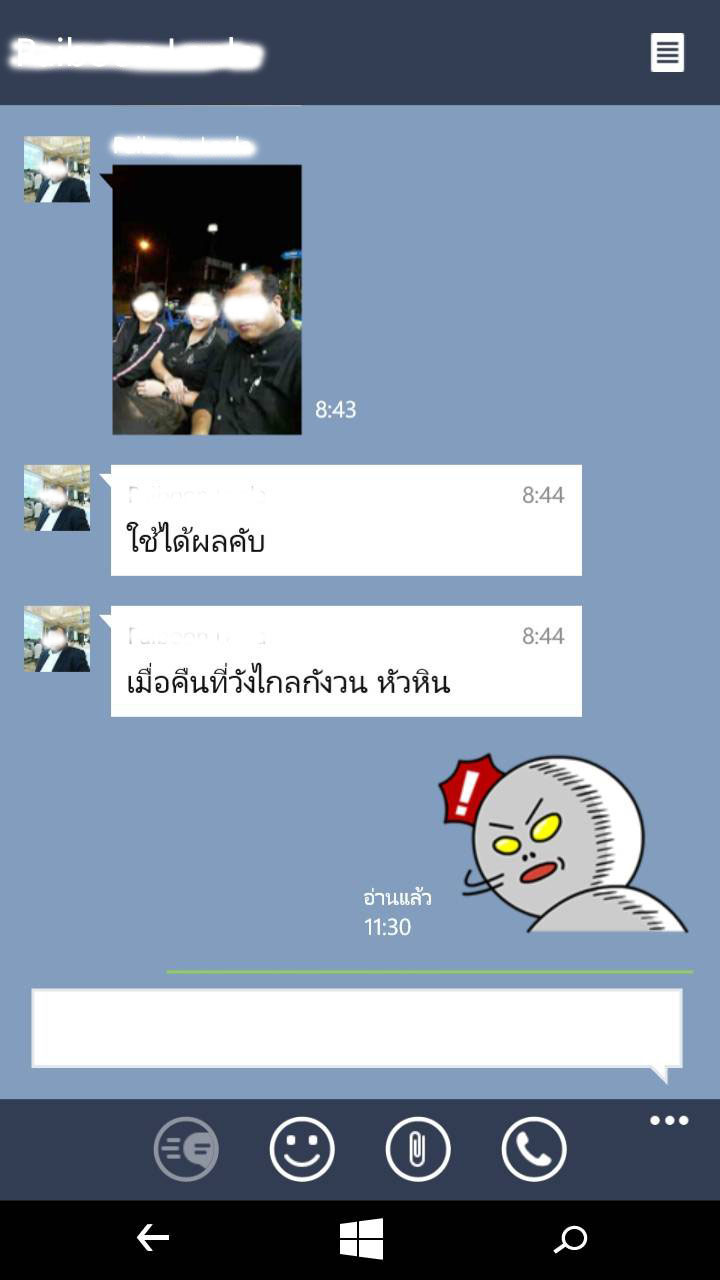Screen dimensions: 720x1280
Task: Tap the message input box
Action: click(x=357, y=1028)
